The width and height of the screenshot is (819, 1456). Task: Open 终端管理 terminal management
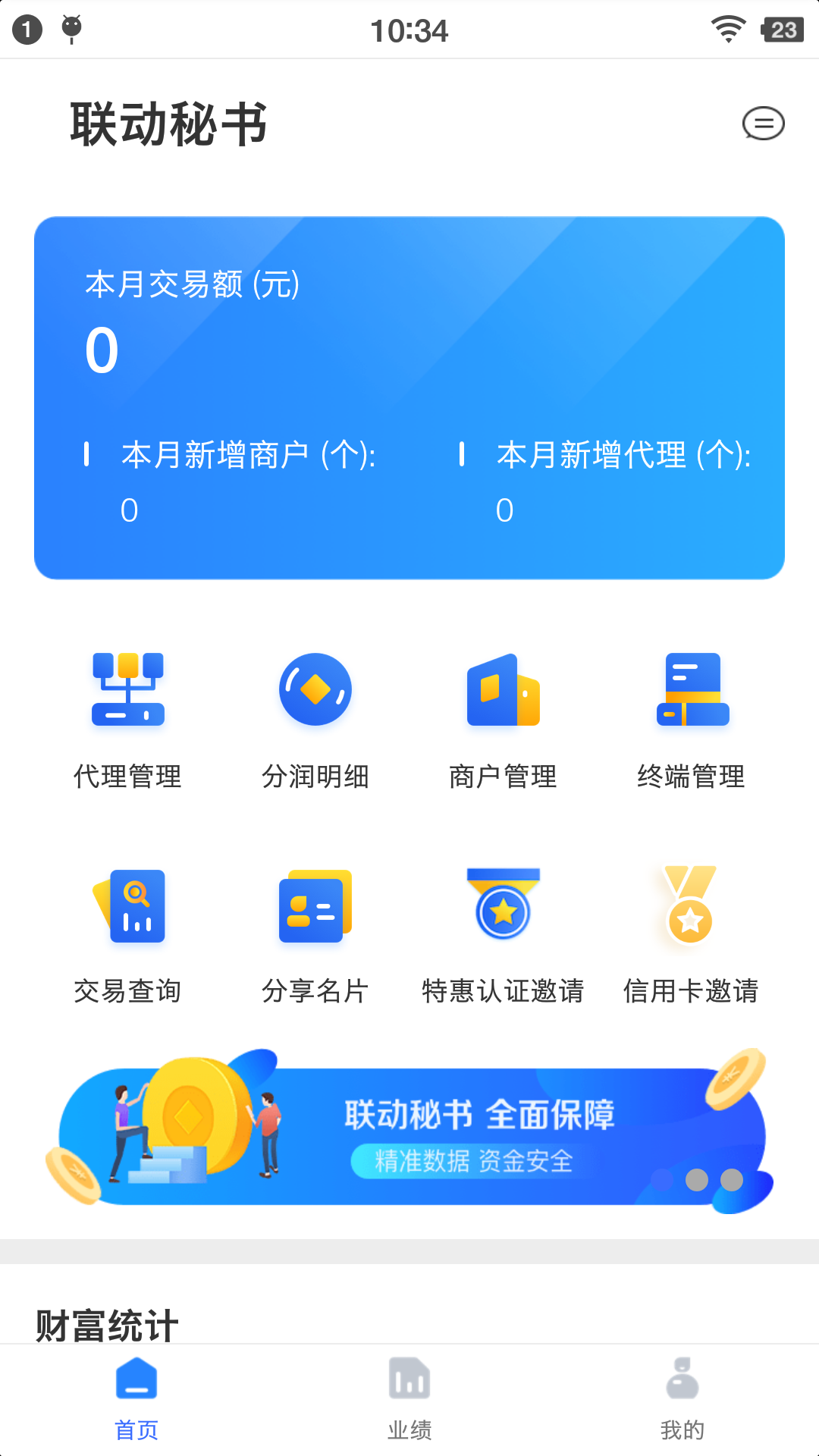pos(691,719)
